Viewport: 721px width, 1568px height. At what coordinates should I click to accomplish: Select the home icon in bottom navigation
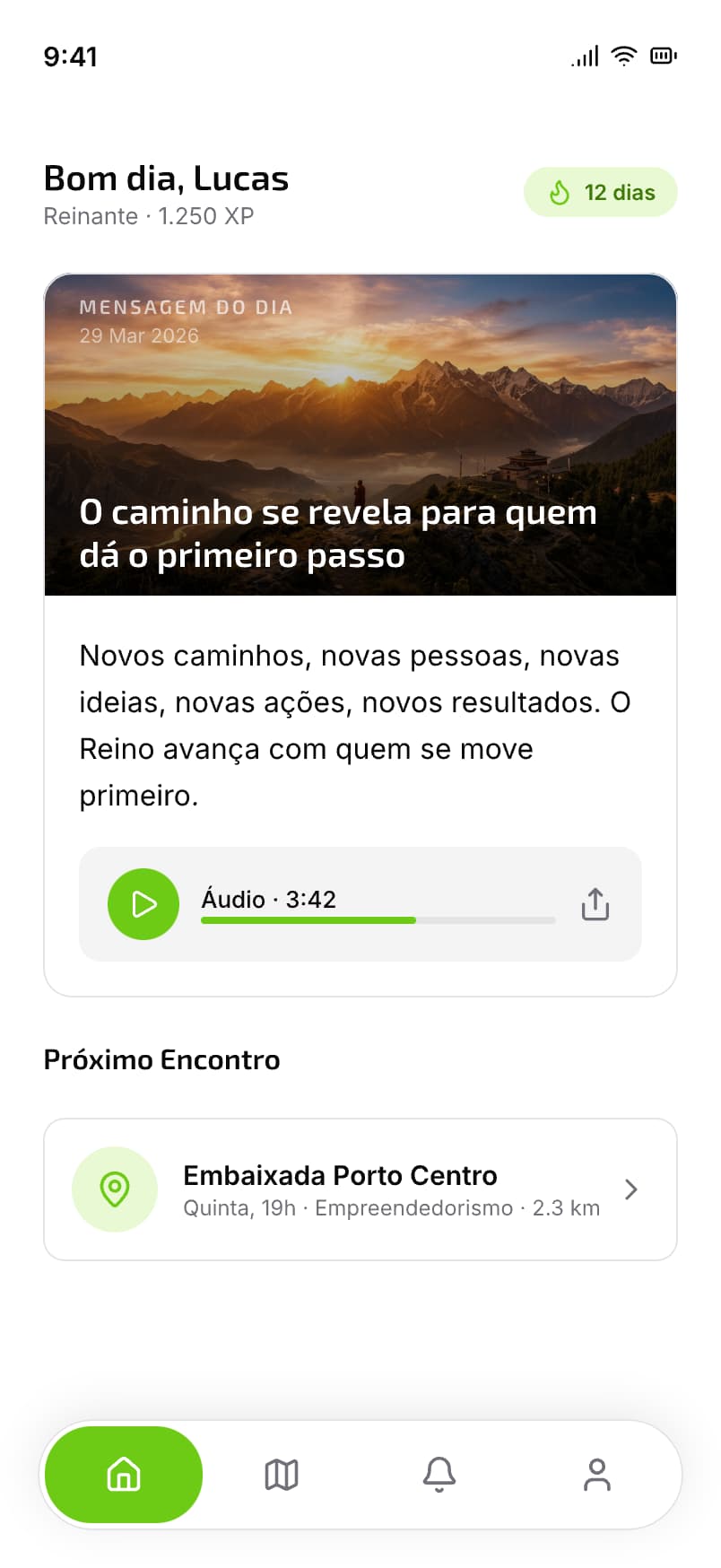click(x=123, y=1474)
